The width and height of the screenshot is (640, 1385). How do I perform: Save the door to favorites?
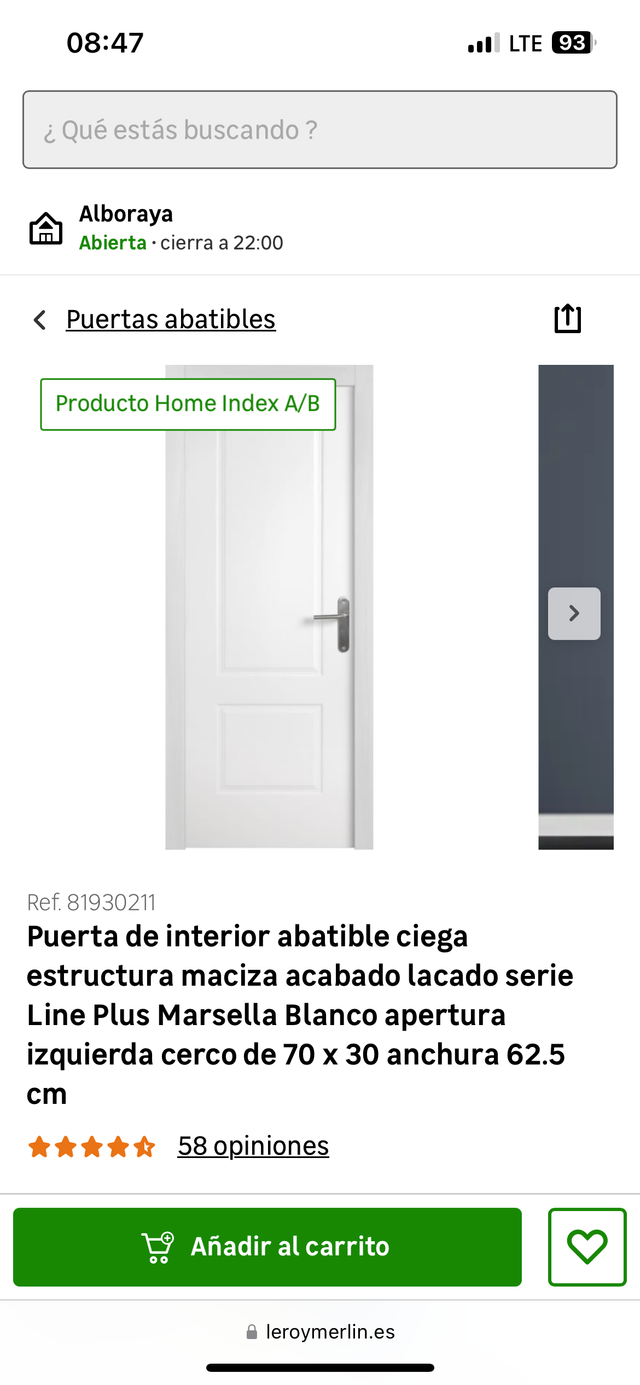pos(587,1246)
